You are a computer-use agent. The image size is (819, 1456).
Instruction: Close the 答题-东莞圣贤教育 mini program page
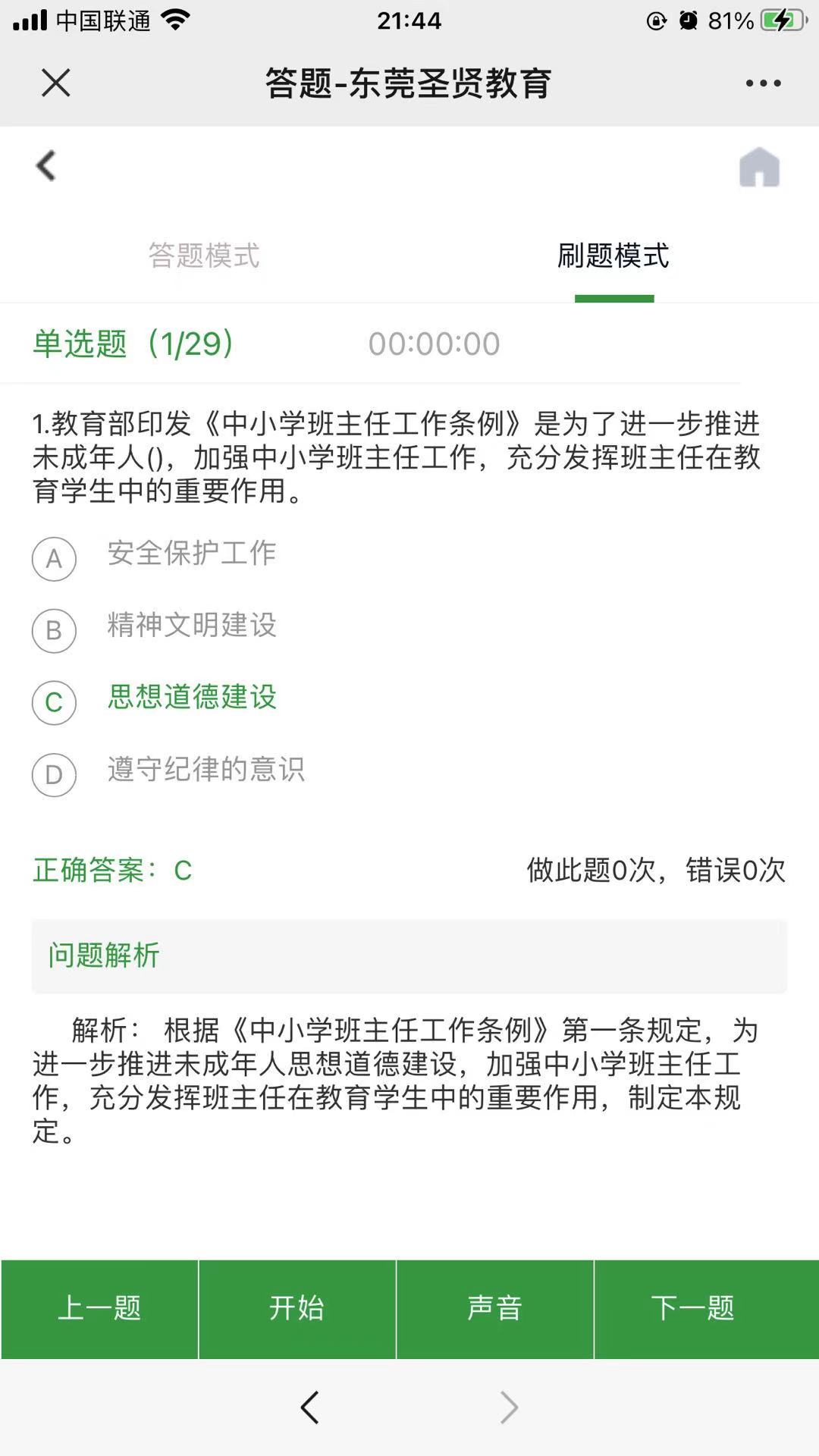click(x=55, y=83)
